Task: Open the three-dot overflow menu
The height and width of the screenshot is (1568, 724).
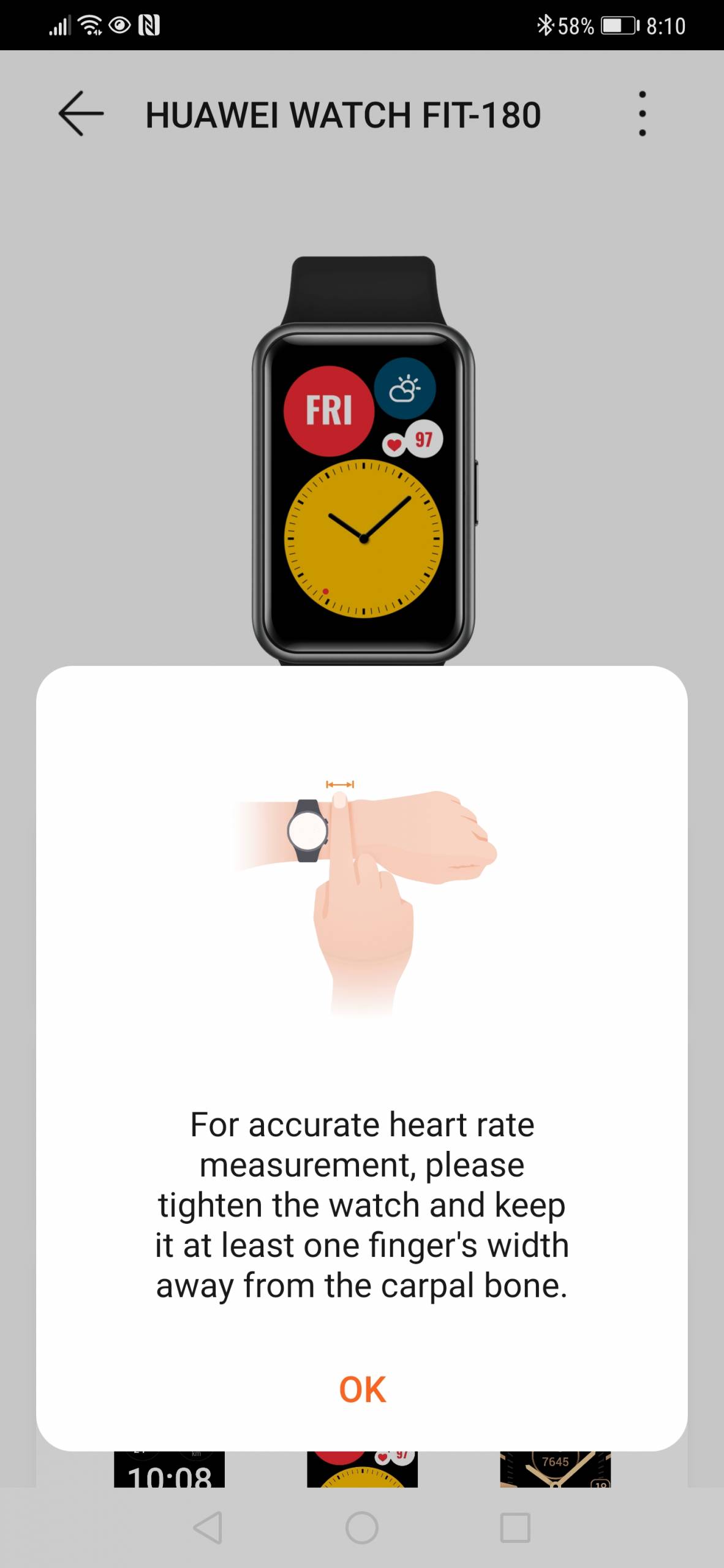Action: [642, 113]
